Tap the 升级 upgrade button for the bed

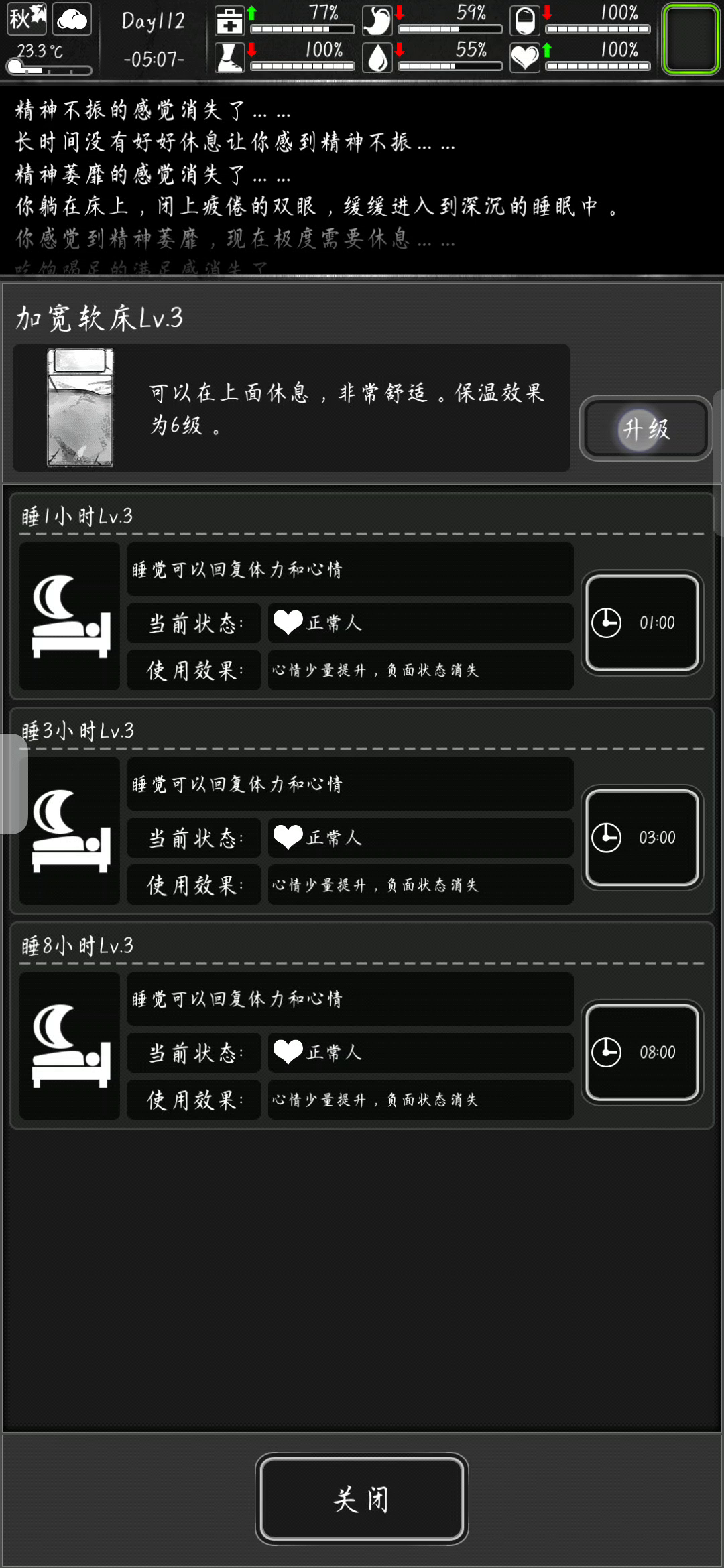(x=645, y=429)
